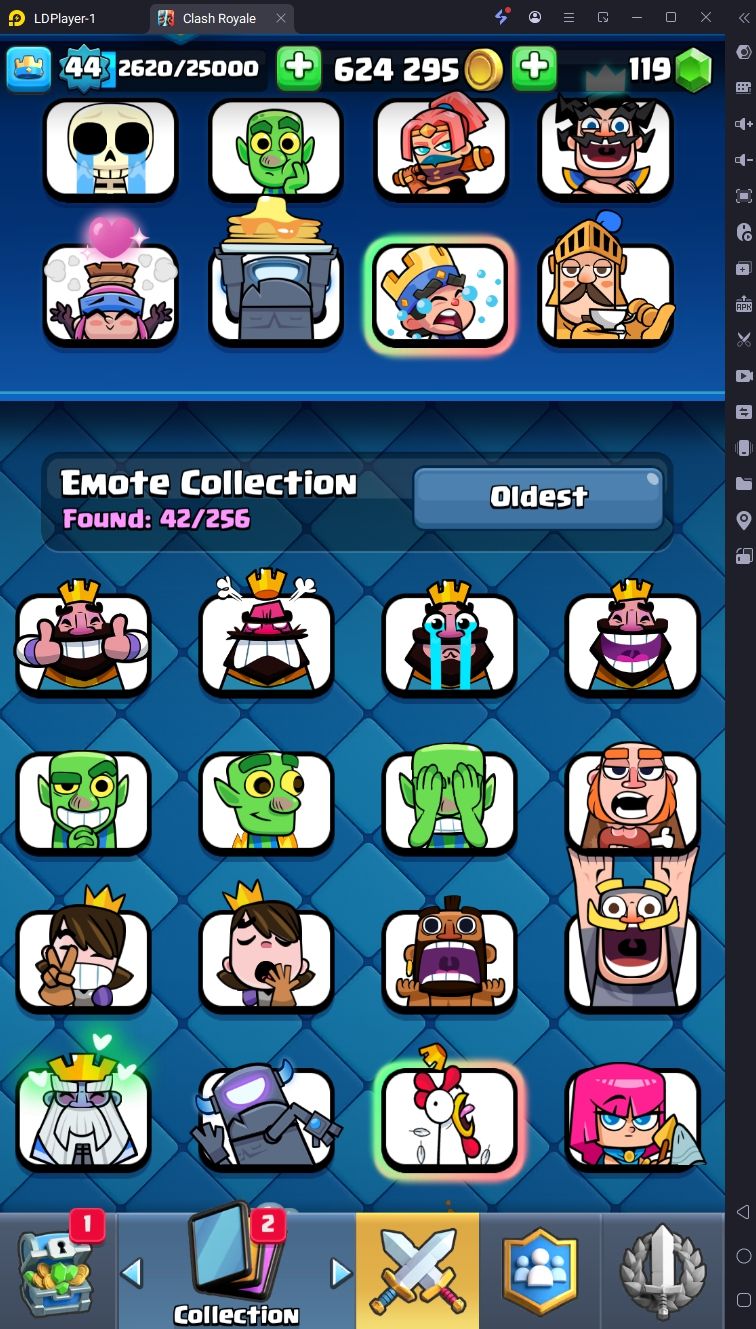The image size is (756, 1329).
Task: Select the crying skeleton emote
Action: [110, 148]
